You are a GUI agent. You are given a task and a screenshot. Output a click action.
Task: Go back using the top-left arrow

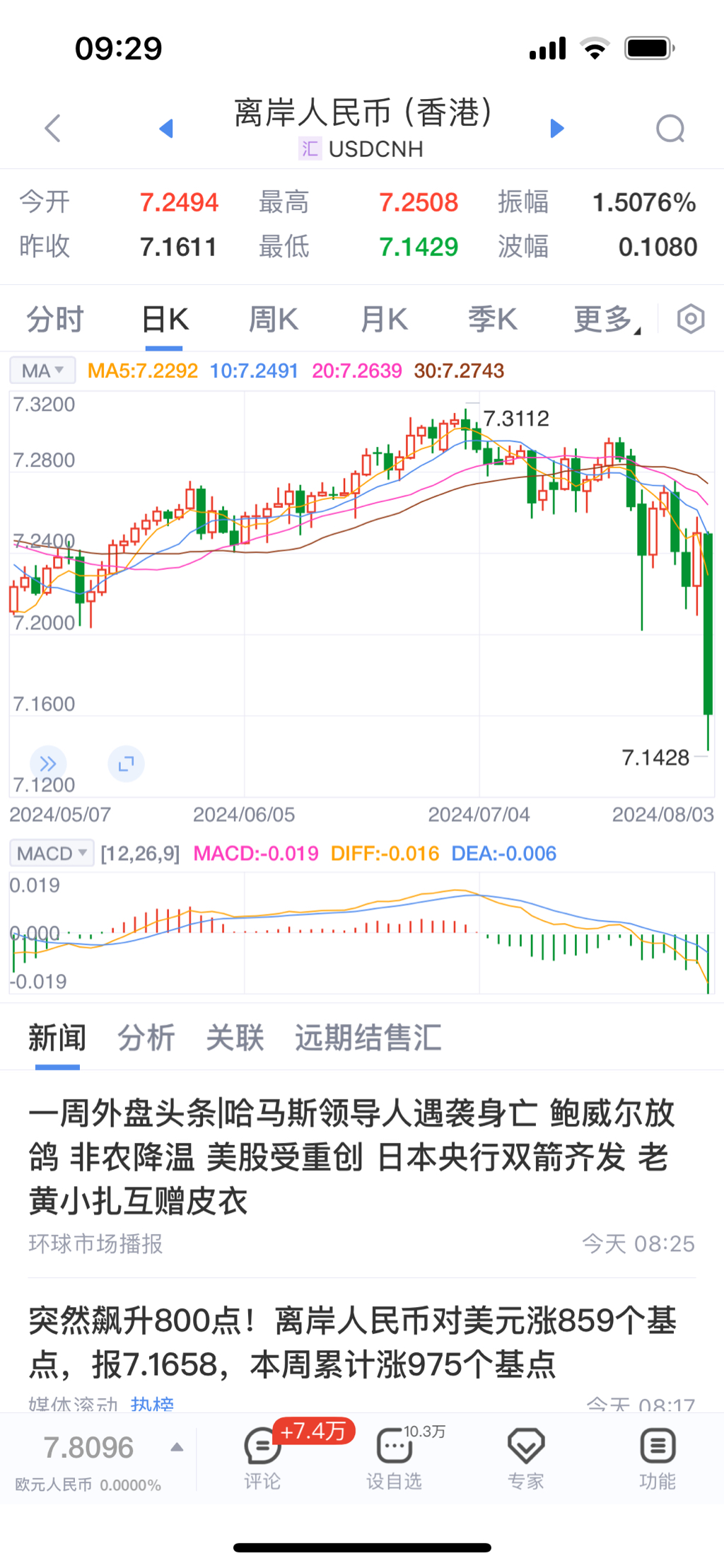pyautogui.click(x=53, y=128)
